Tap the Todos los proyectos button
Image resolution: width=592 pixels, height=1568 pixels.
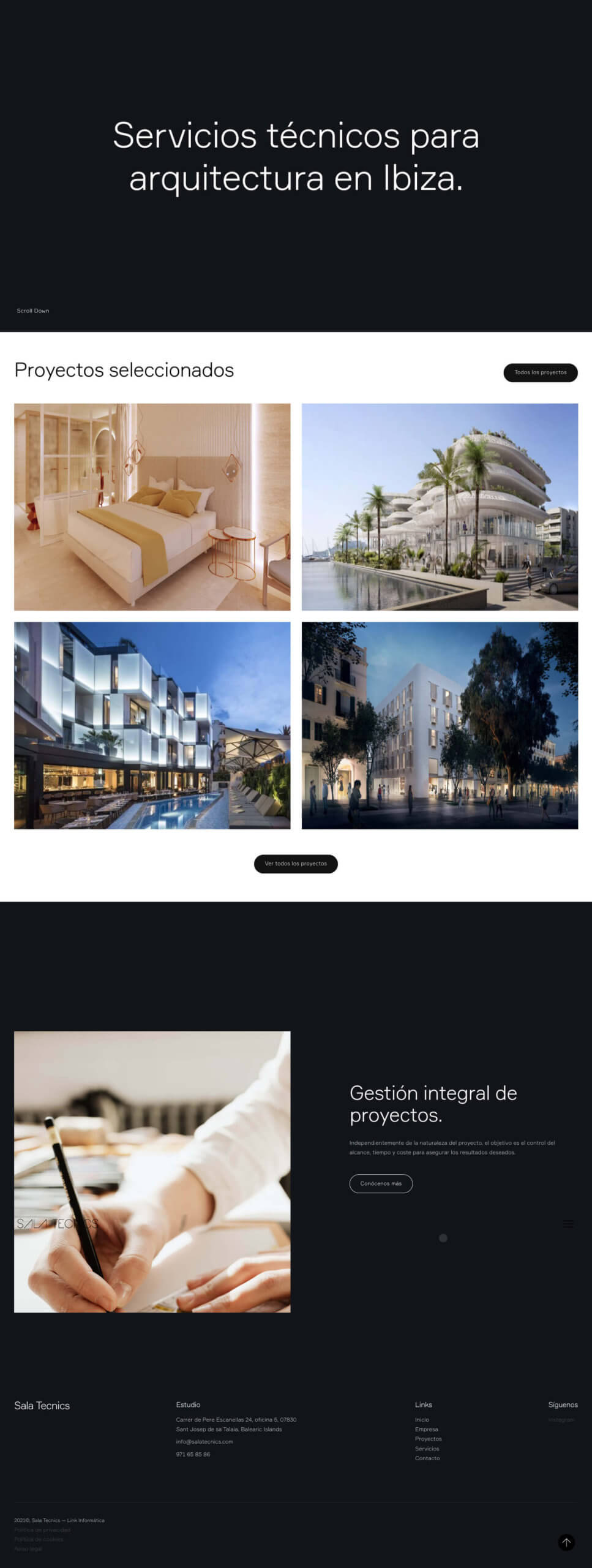[540, 372]
